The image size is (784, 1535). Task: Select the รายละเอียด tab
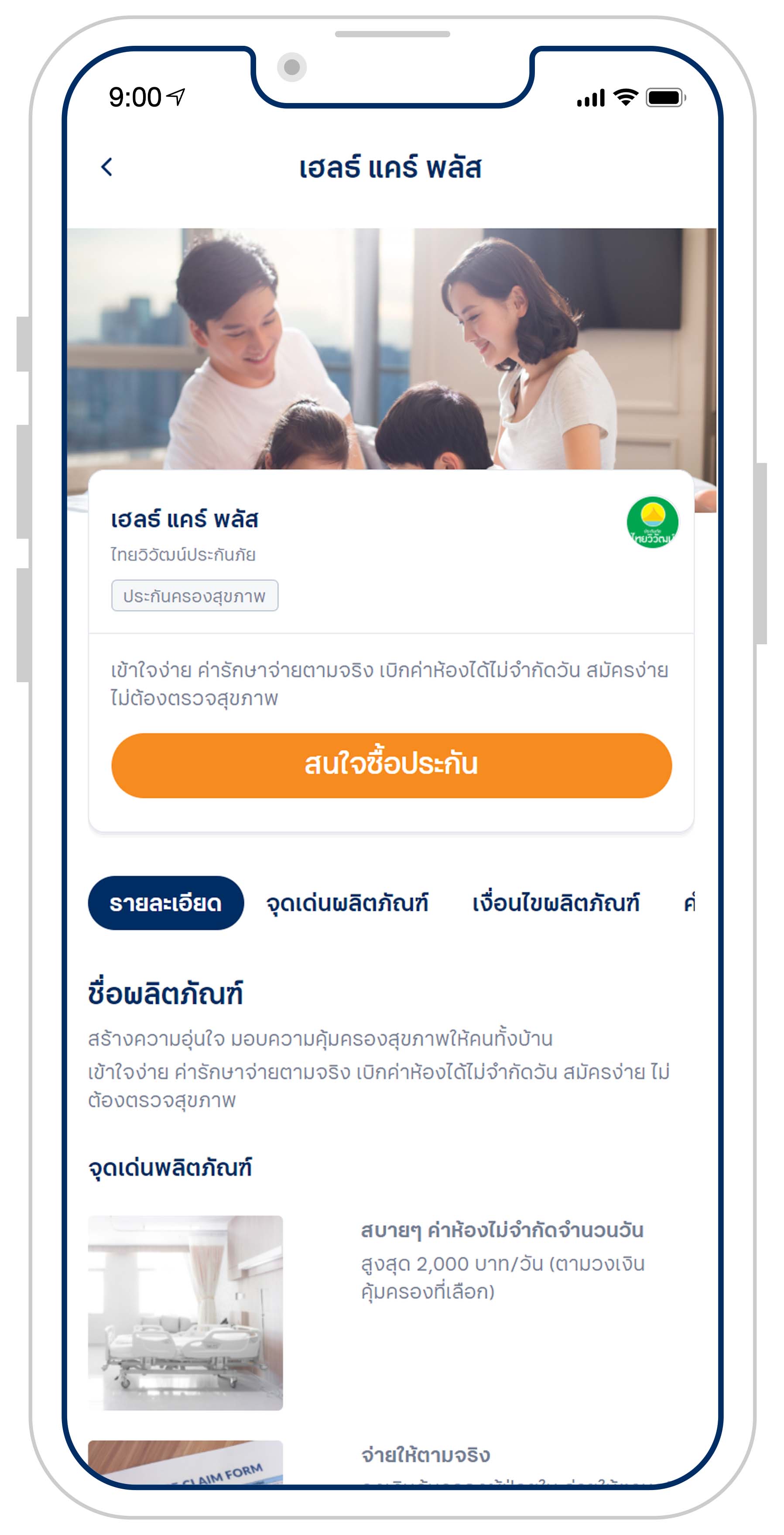[166, 903]
